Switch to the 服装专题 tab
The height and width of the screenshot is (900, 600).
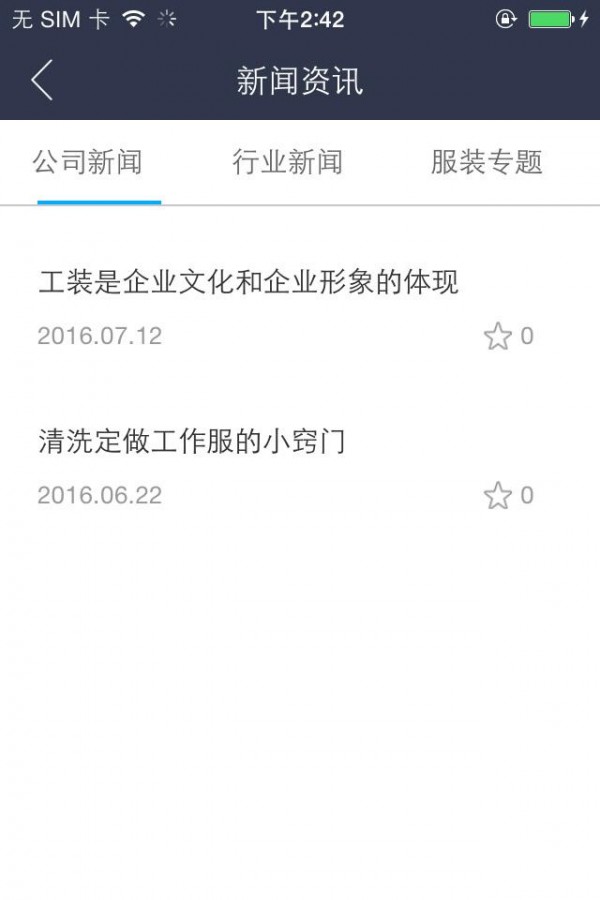click(487, 162)
